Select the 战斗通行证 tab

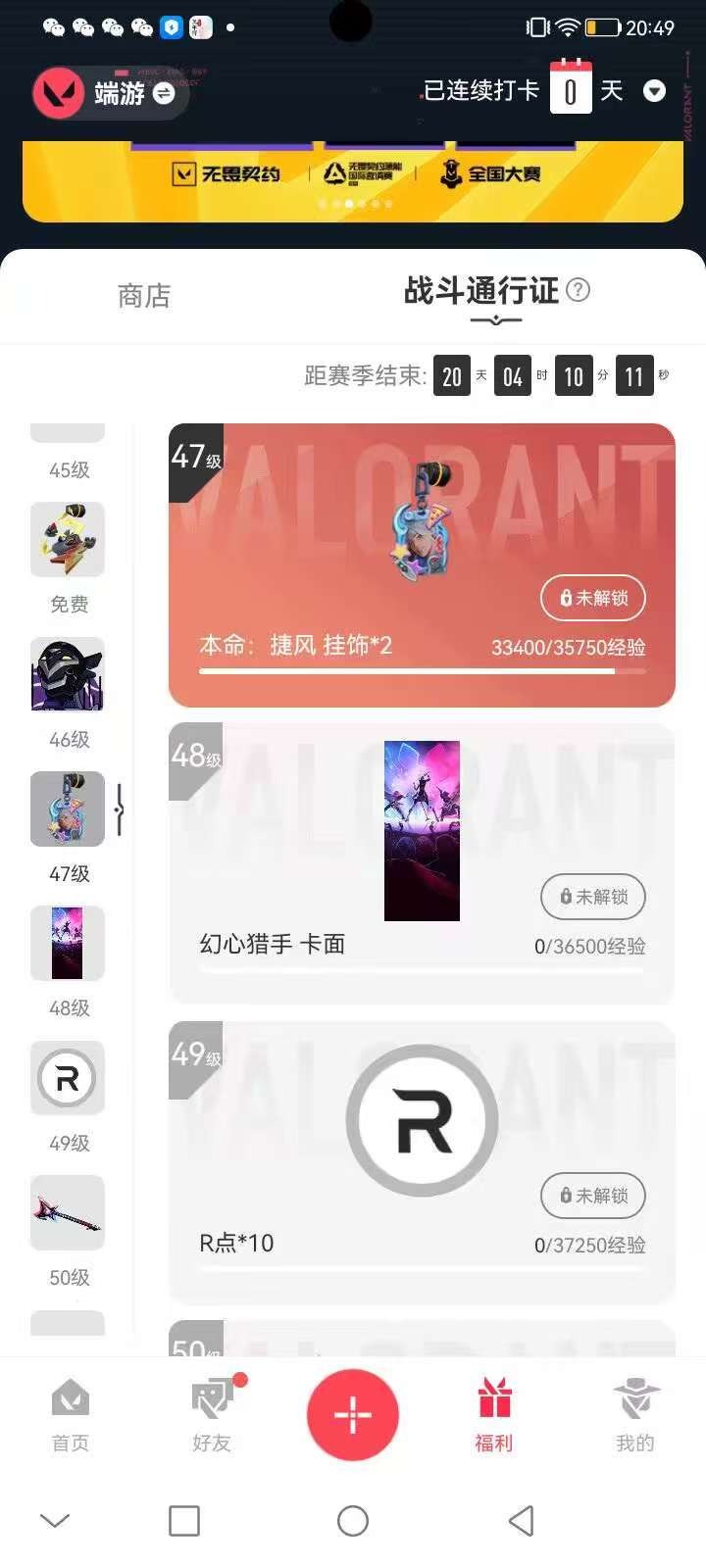480,291
